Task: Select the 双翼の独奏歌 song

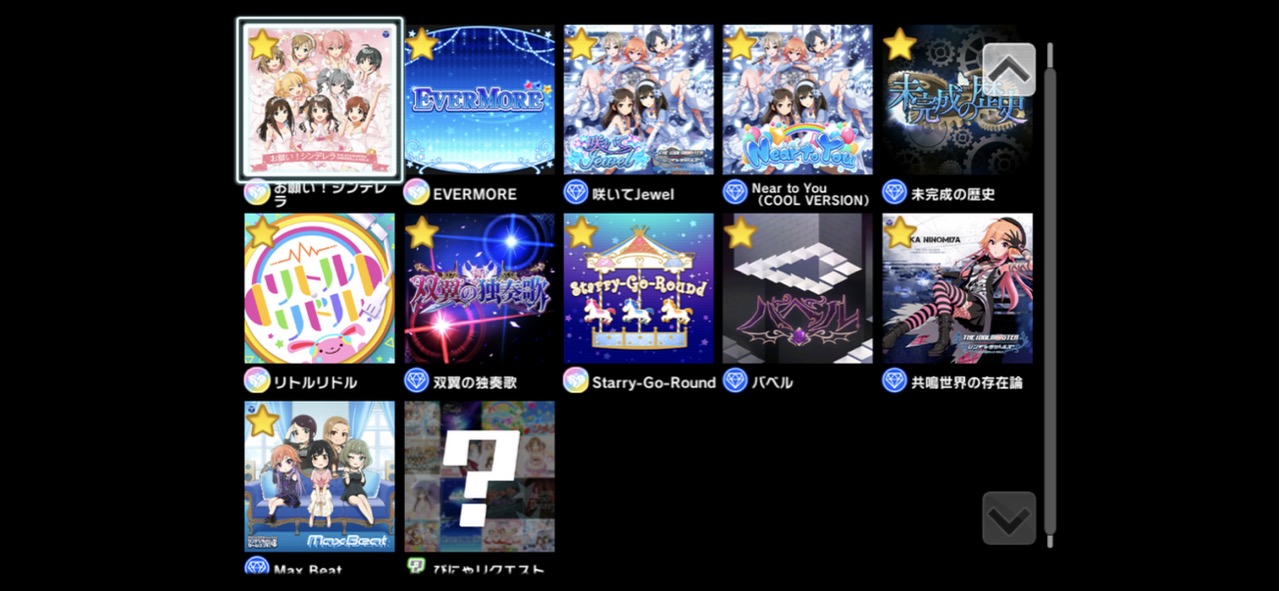Action: (x=480, y=288)
